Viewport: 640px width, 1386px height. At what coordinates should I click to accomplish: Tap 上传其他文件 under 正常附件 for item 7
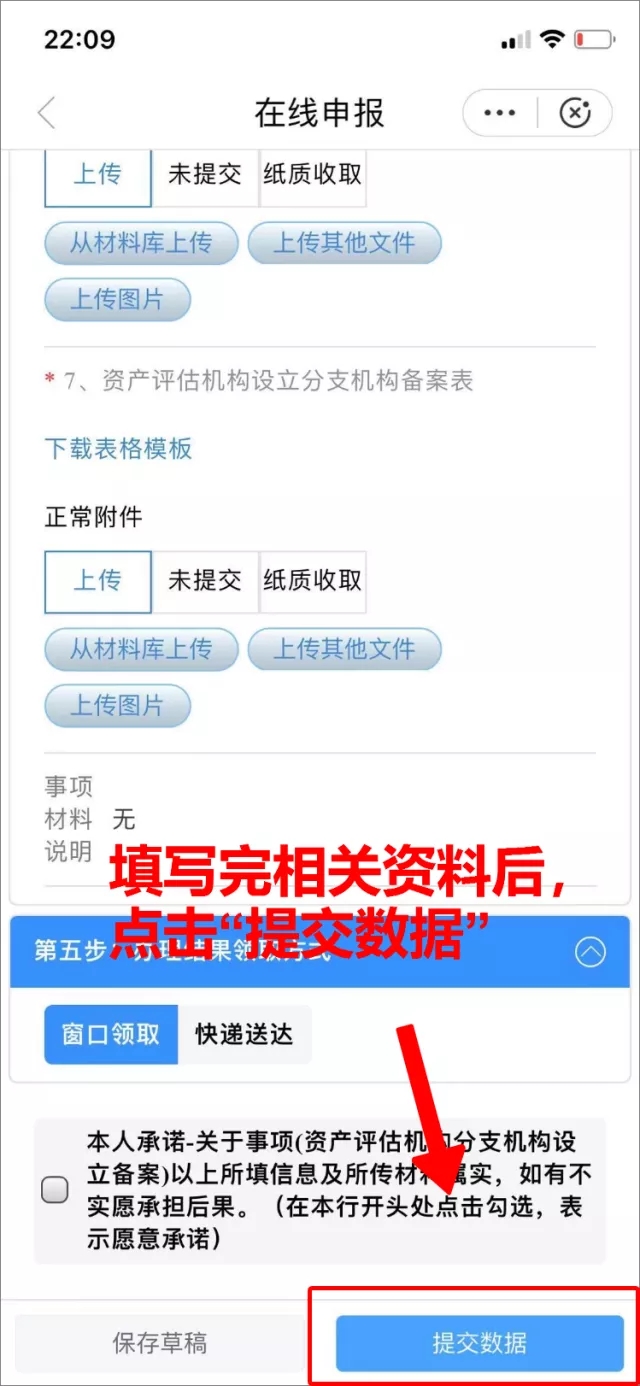344,649
